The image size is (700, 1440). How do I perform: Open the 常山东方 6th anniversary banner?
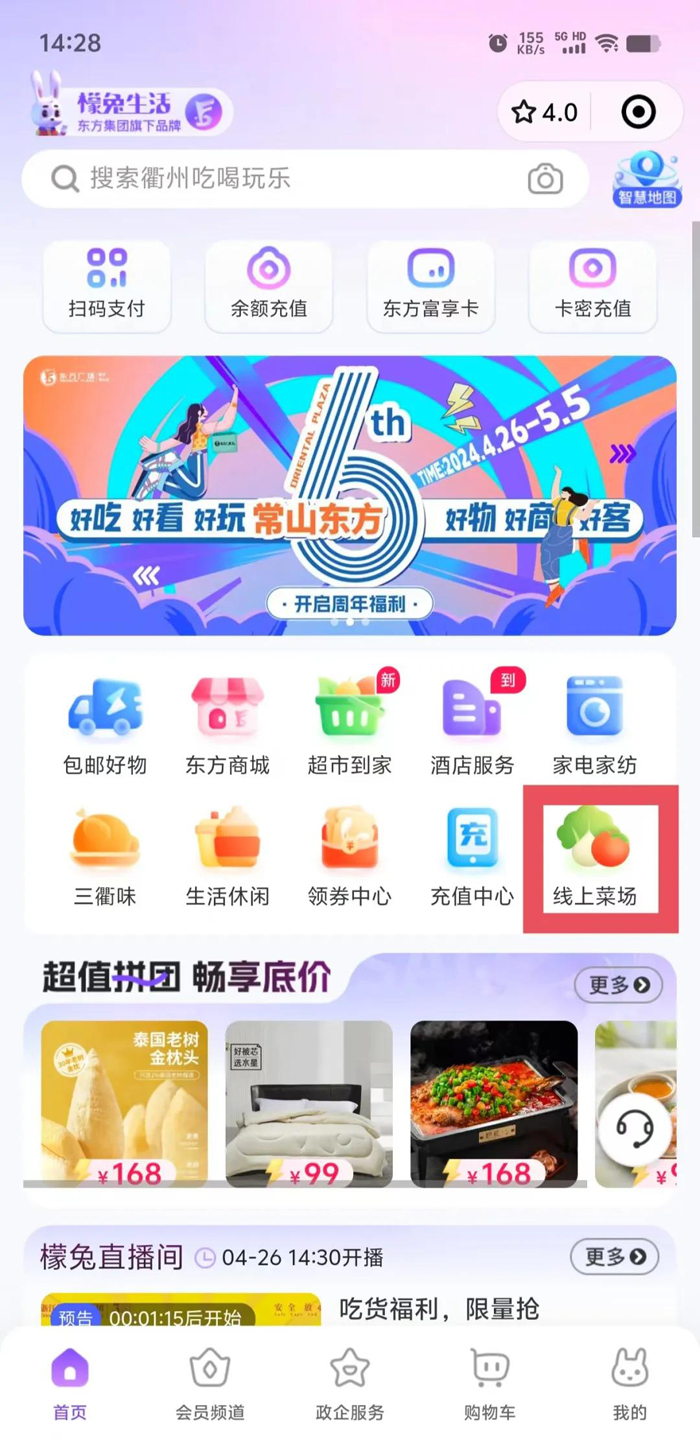[x=350, y=495]
